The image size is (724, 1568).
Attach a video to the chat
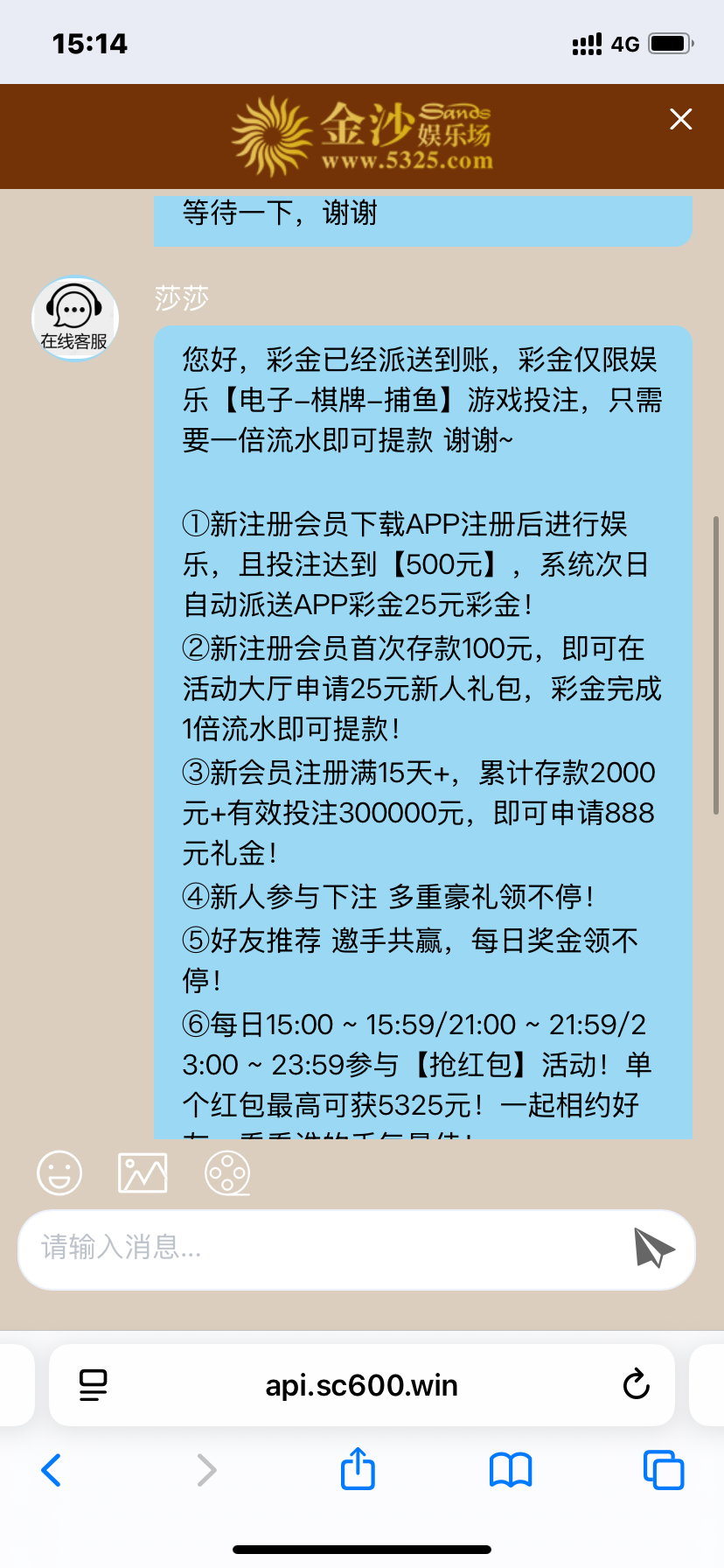(227, 1172)
